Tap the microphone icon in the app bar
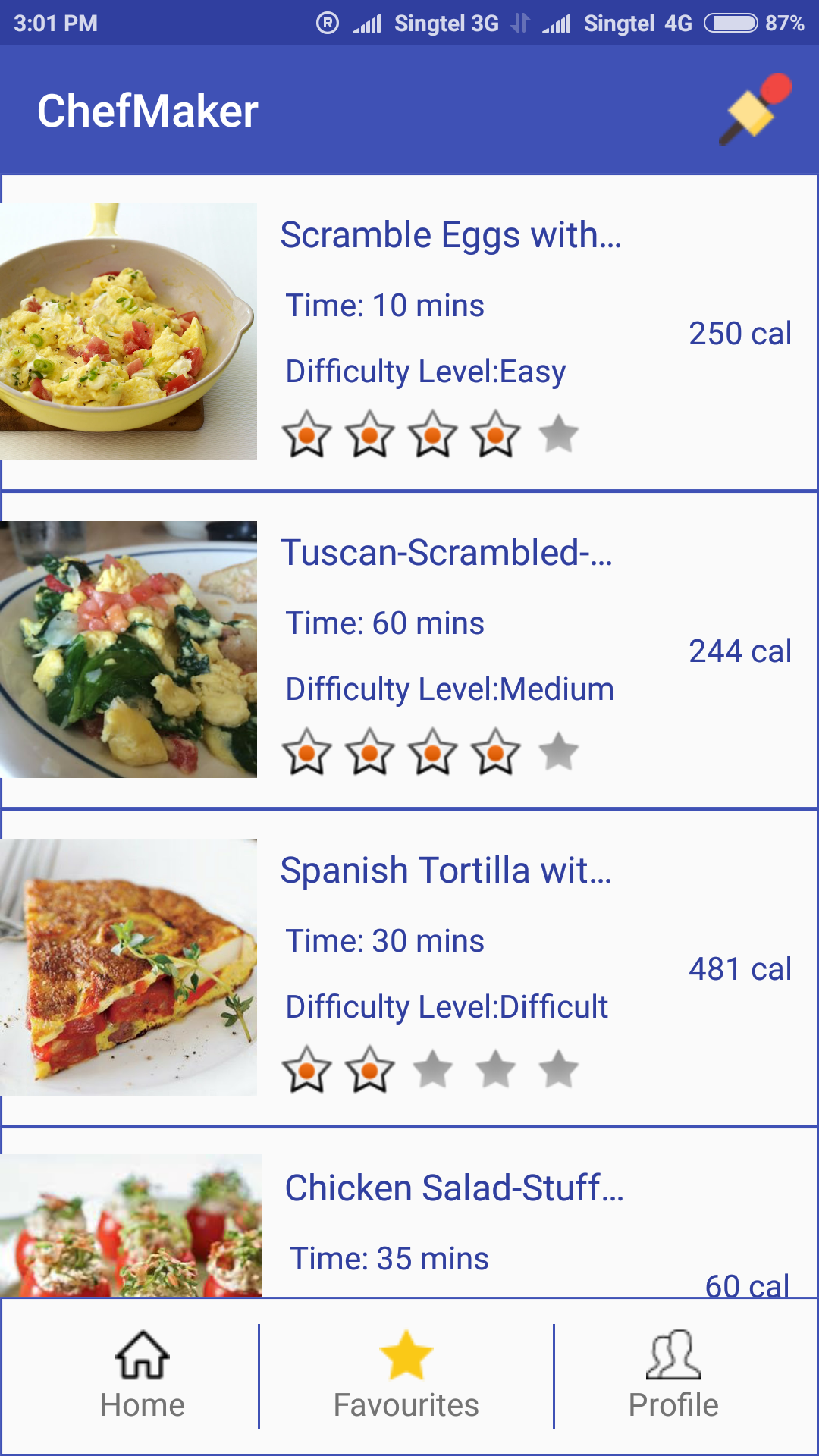The image size is (819, 1456). click(x=755, y=109)
